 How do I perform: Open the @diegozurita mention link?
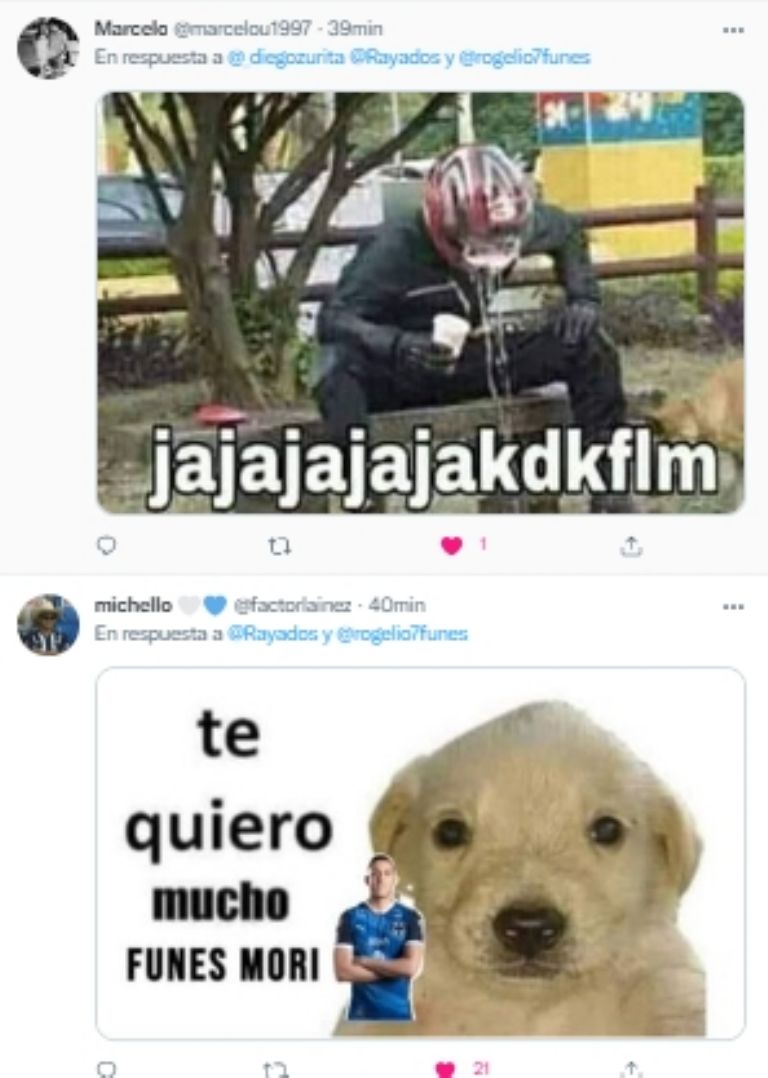coord(291,58)
